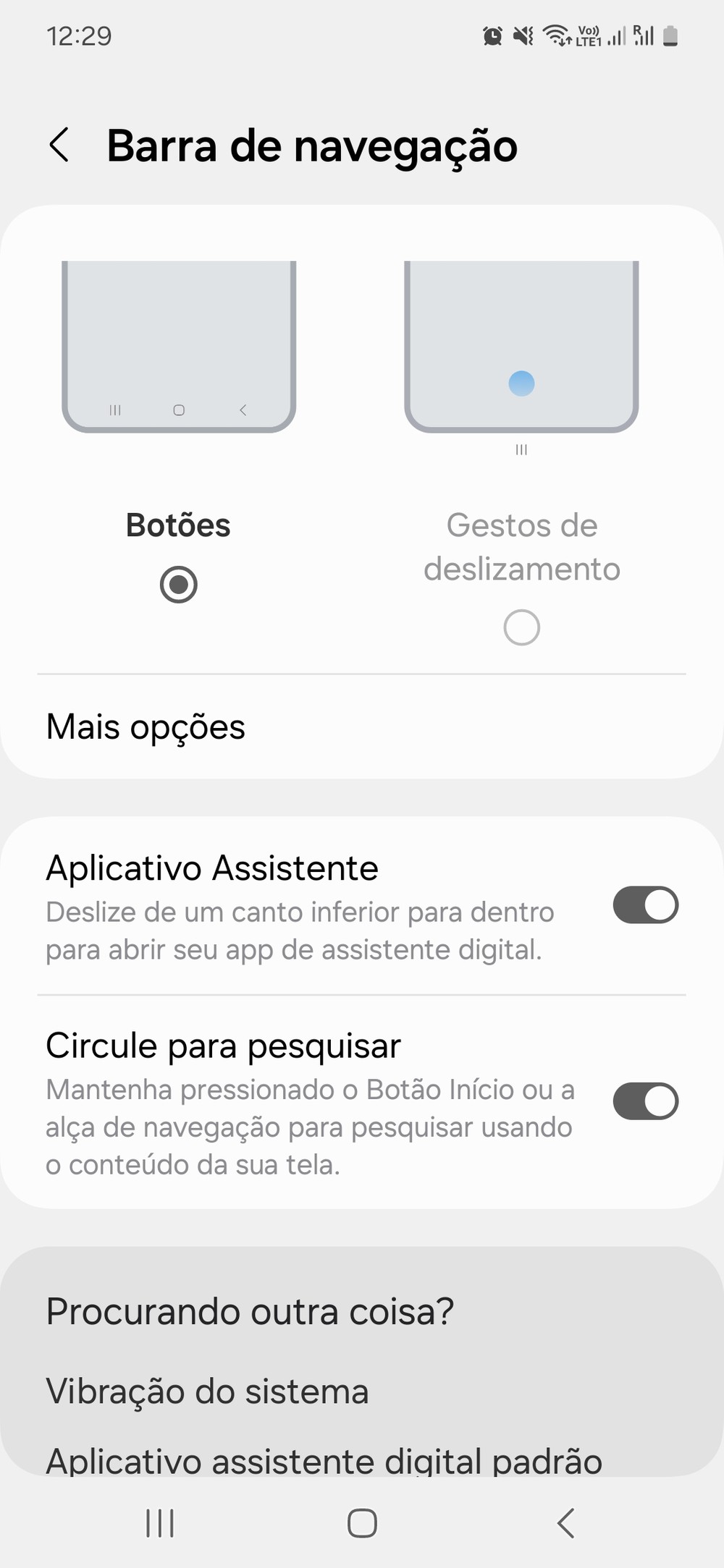Select Gestos de deslizamento option
Screen dimensions: 724x1568
coord(521,627)
